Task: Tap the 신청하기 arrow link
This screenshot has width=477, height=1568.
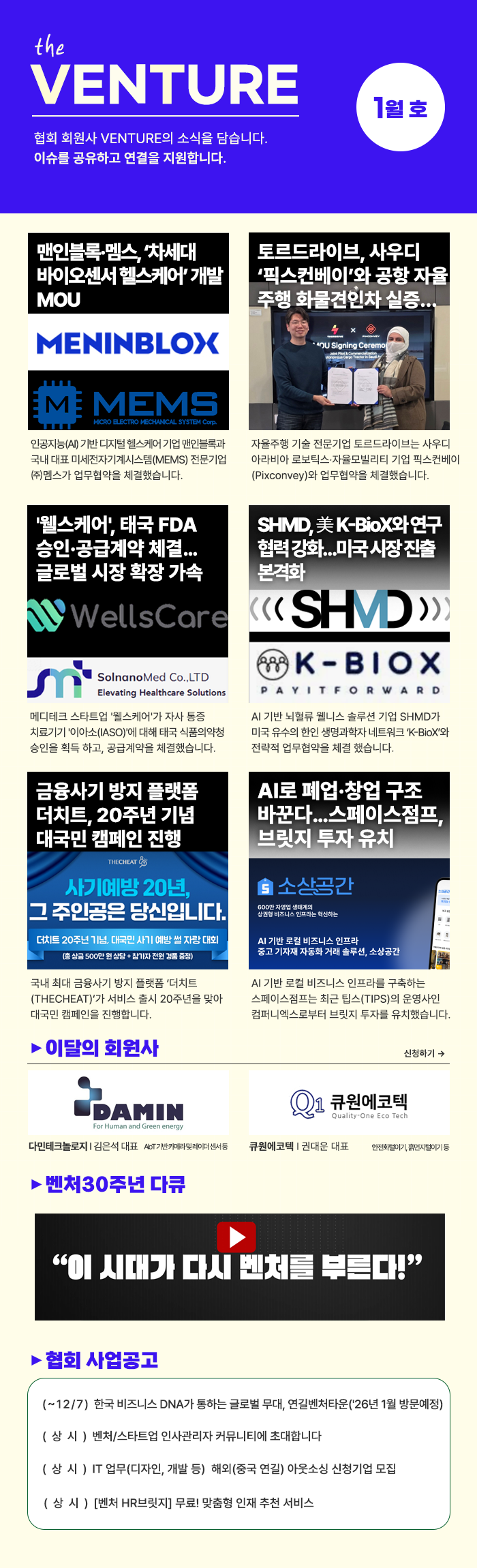Action: click(x=424, y=1053)
